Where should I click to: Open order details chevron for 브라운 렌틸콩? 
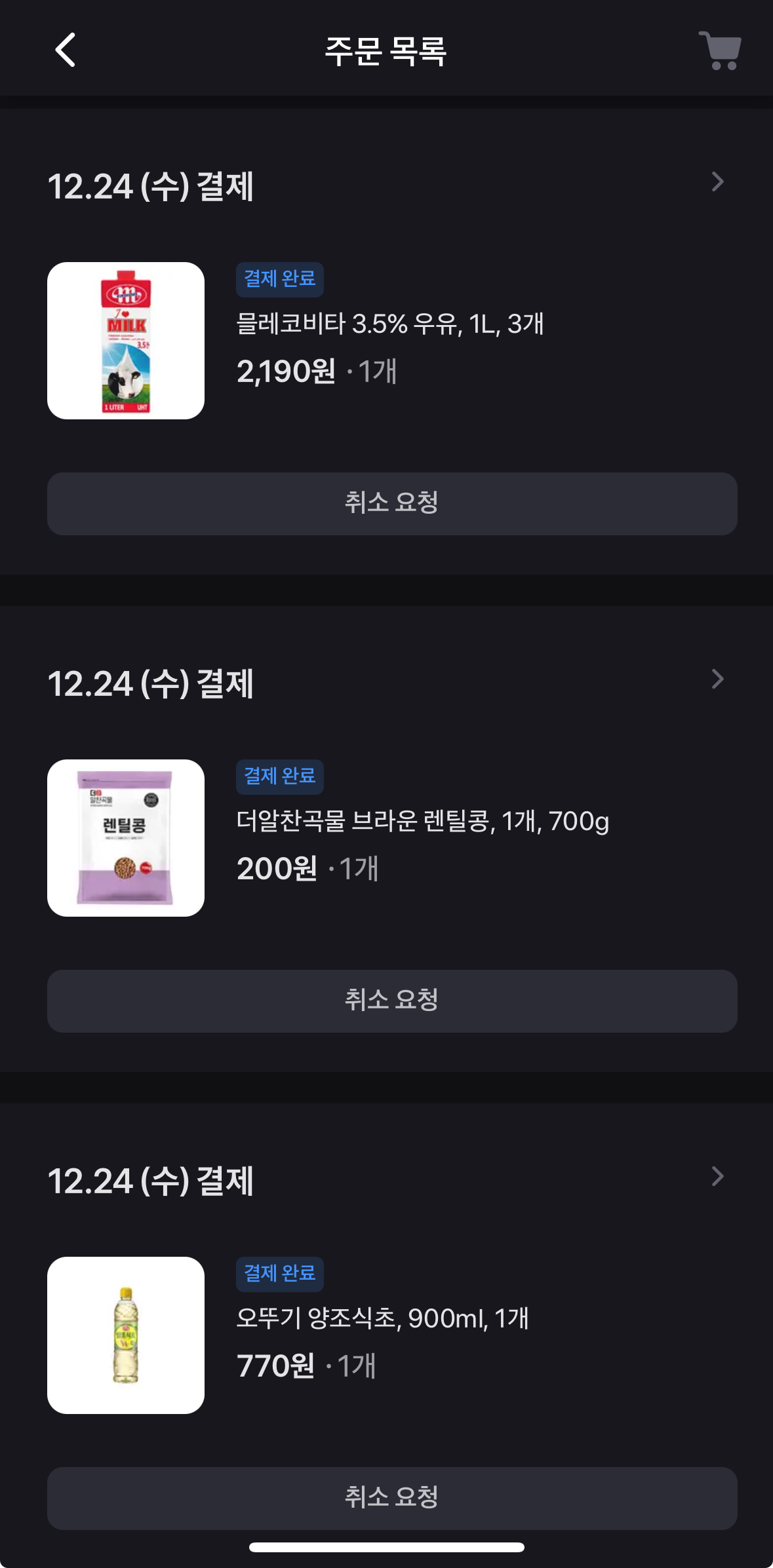[718, 679]
